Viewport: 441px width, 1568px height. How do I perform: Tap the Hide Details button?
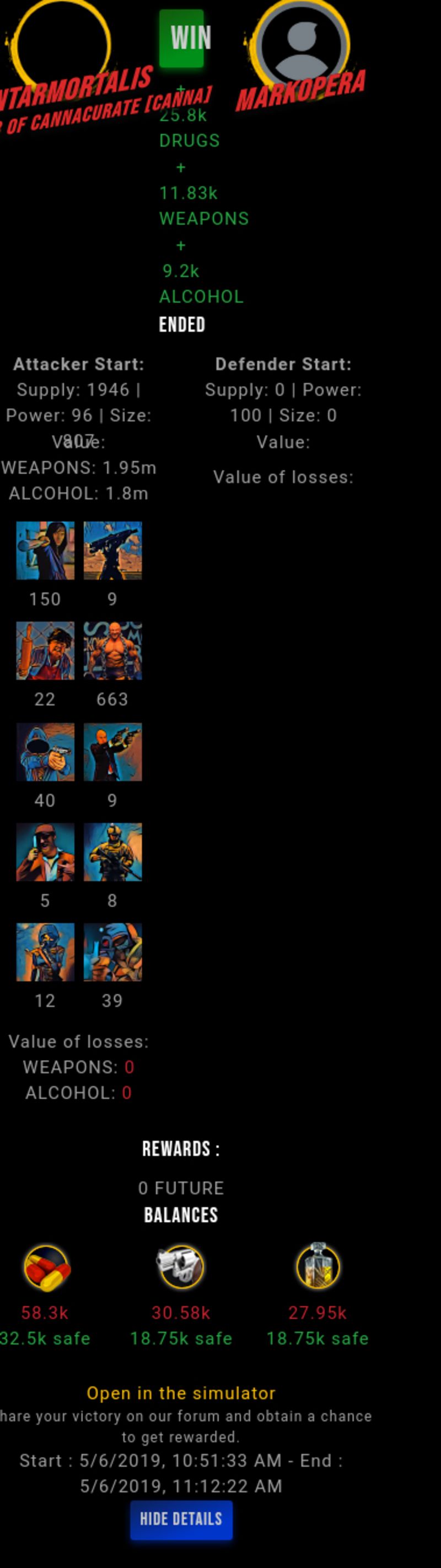181,1519
